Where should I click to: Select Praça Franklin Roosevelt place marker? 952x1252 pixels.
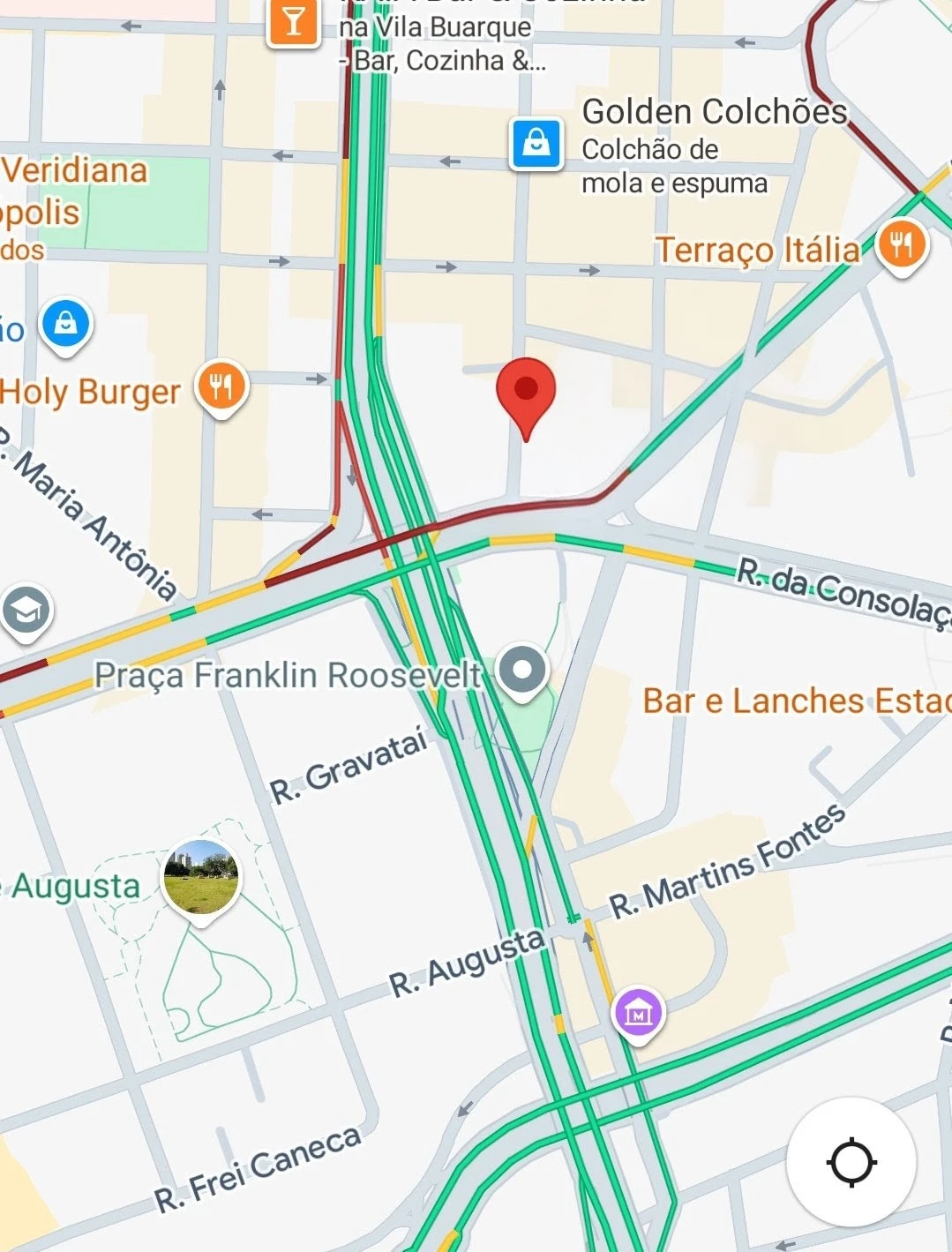522,670
